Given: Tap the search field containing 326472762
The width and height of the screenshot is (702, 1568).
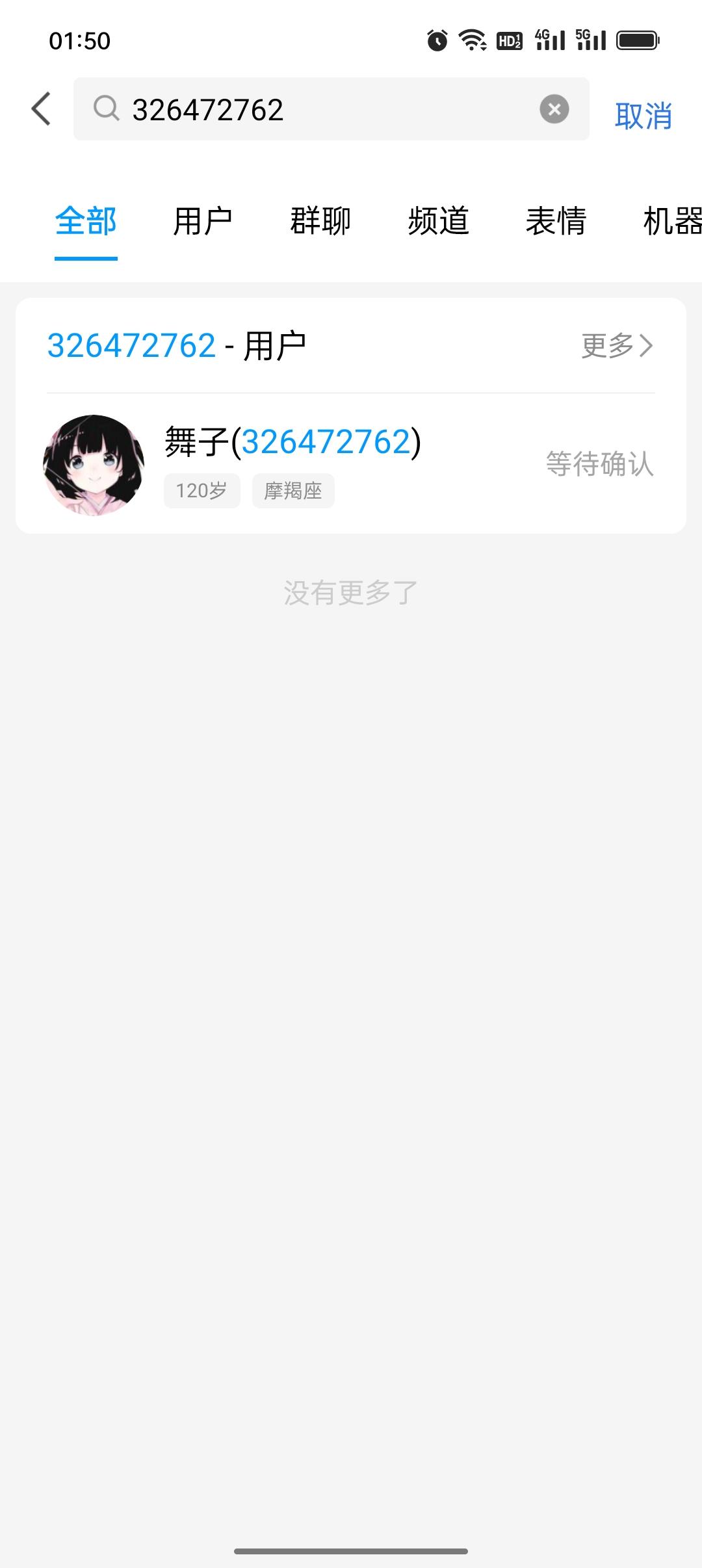Looking at the screenshot, I should 331,109.
